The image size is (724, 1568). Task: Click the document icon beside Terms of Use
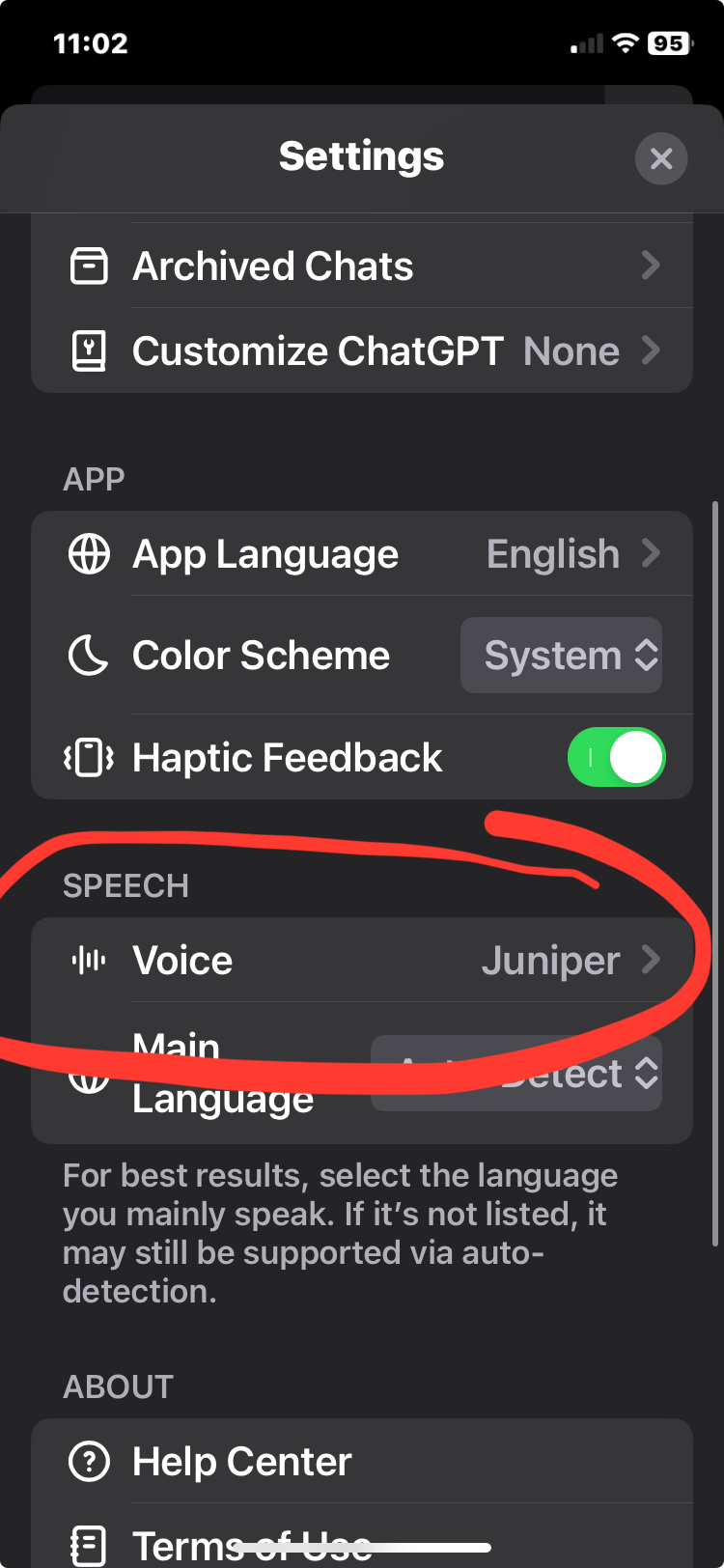click(x=89, y=1544)
